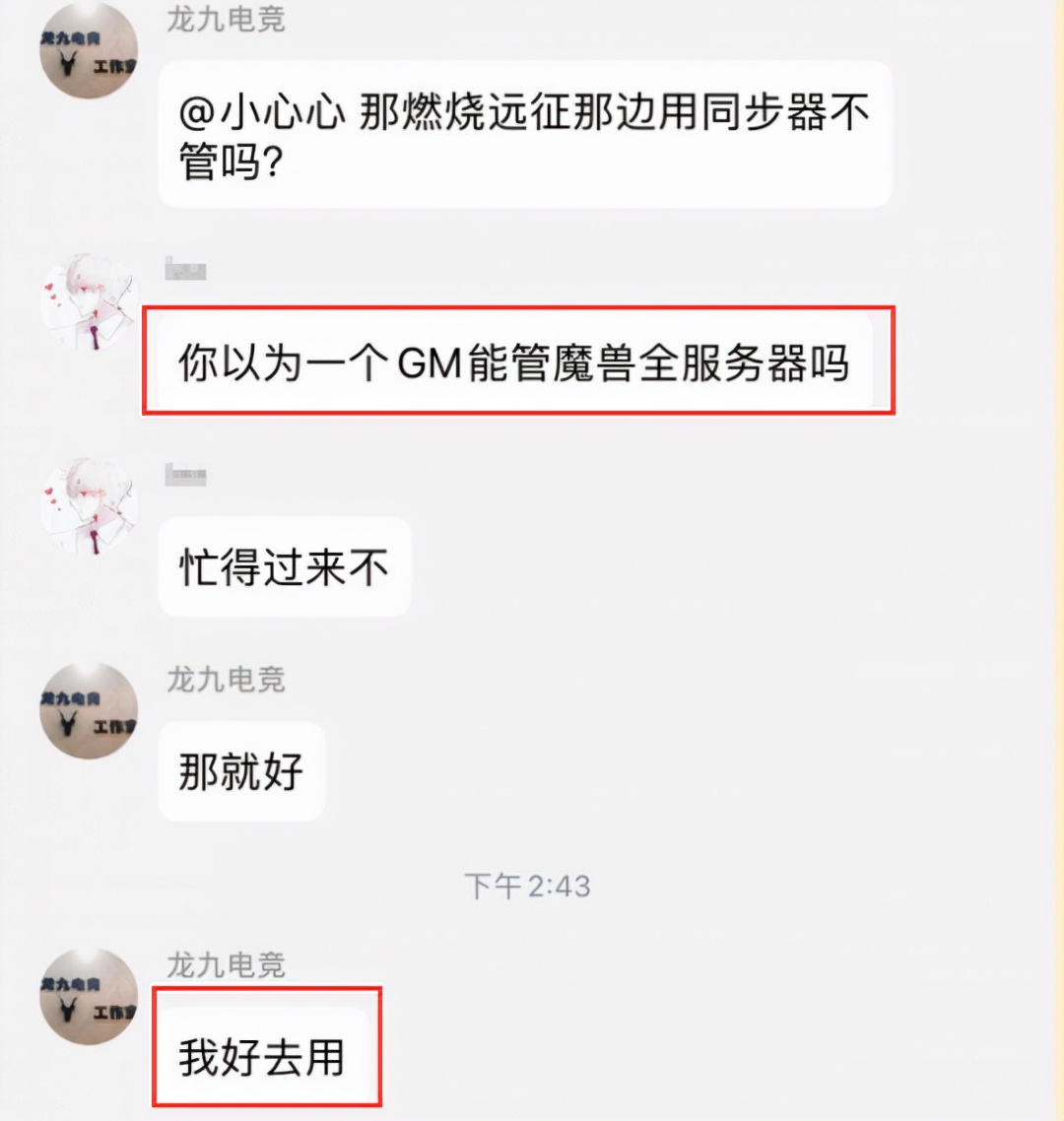The image size is (1064, 1121).
Task: Click the bottom 龙九电竞 avatar near 我好去用
Action: [x=89, y=998]
